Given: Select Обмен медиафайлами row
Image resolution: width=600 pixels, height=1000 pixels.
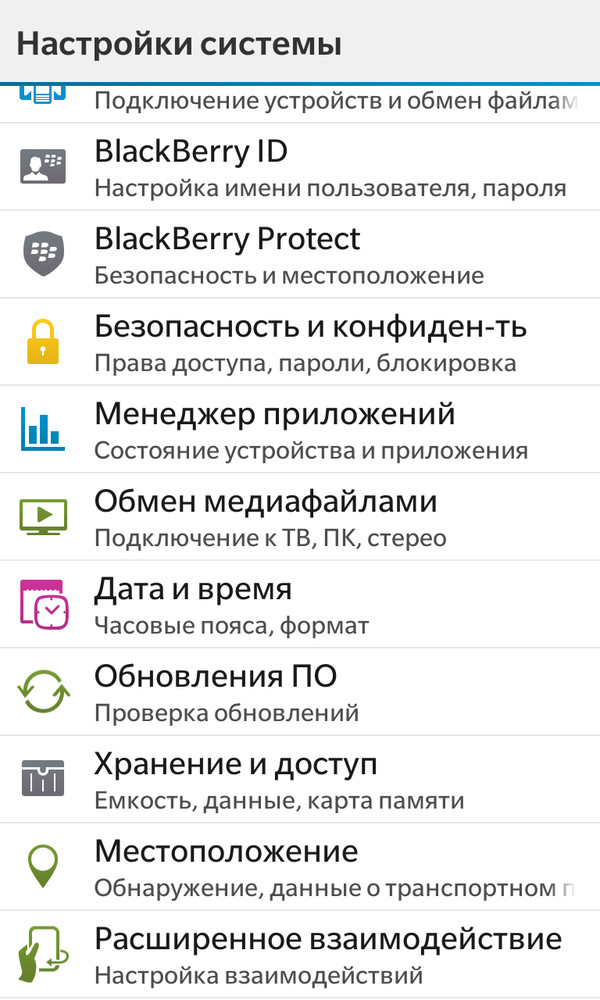Looking at the screenshot, I should 300,517.
